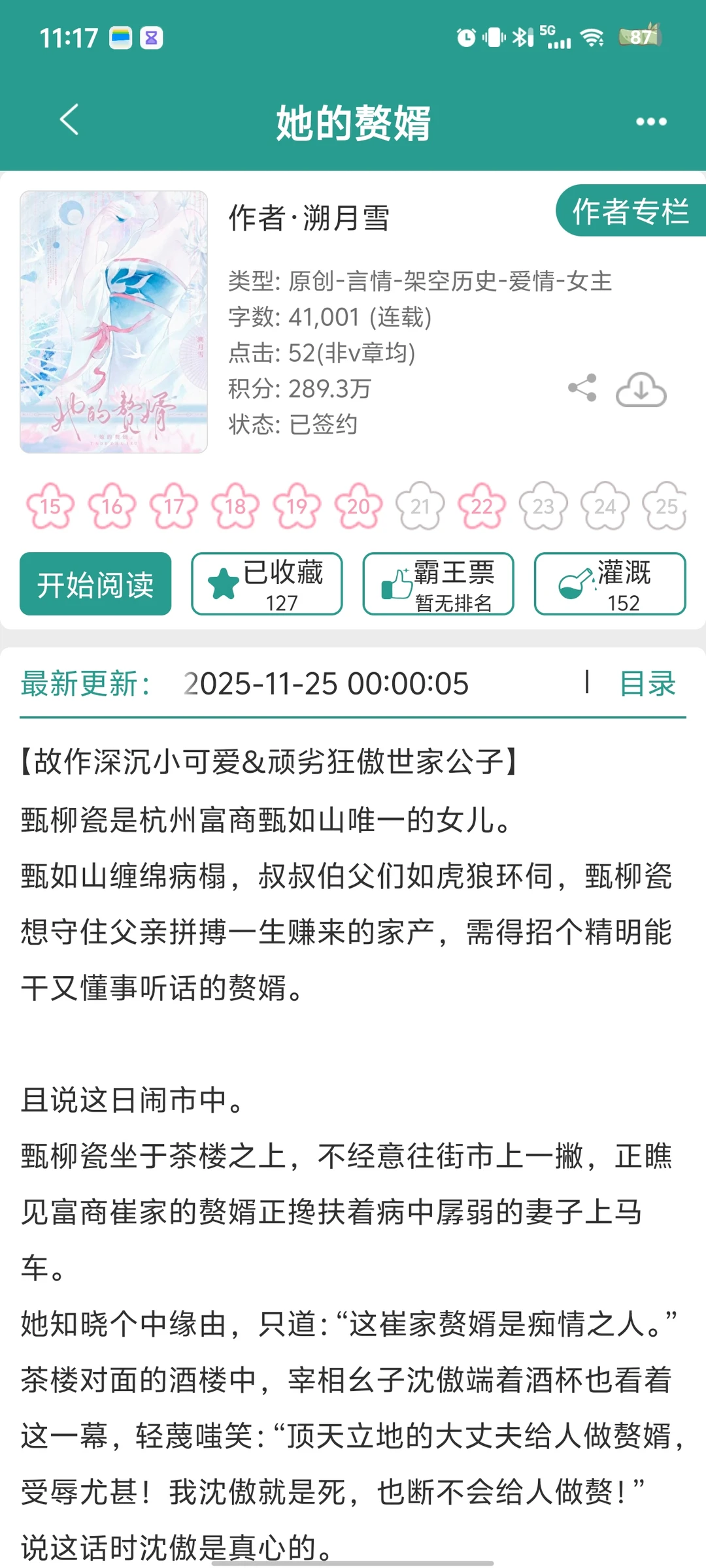The width and height of the screenshot is (706, 1568).
Task: Tap the share icon to share this novel
Action: [582, 388]
